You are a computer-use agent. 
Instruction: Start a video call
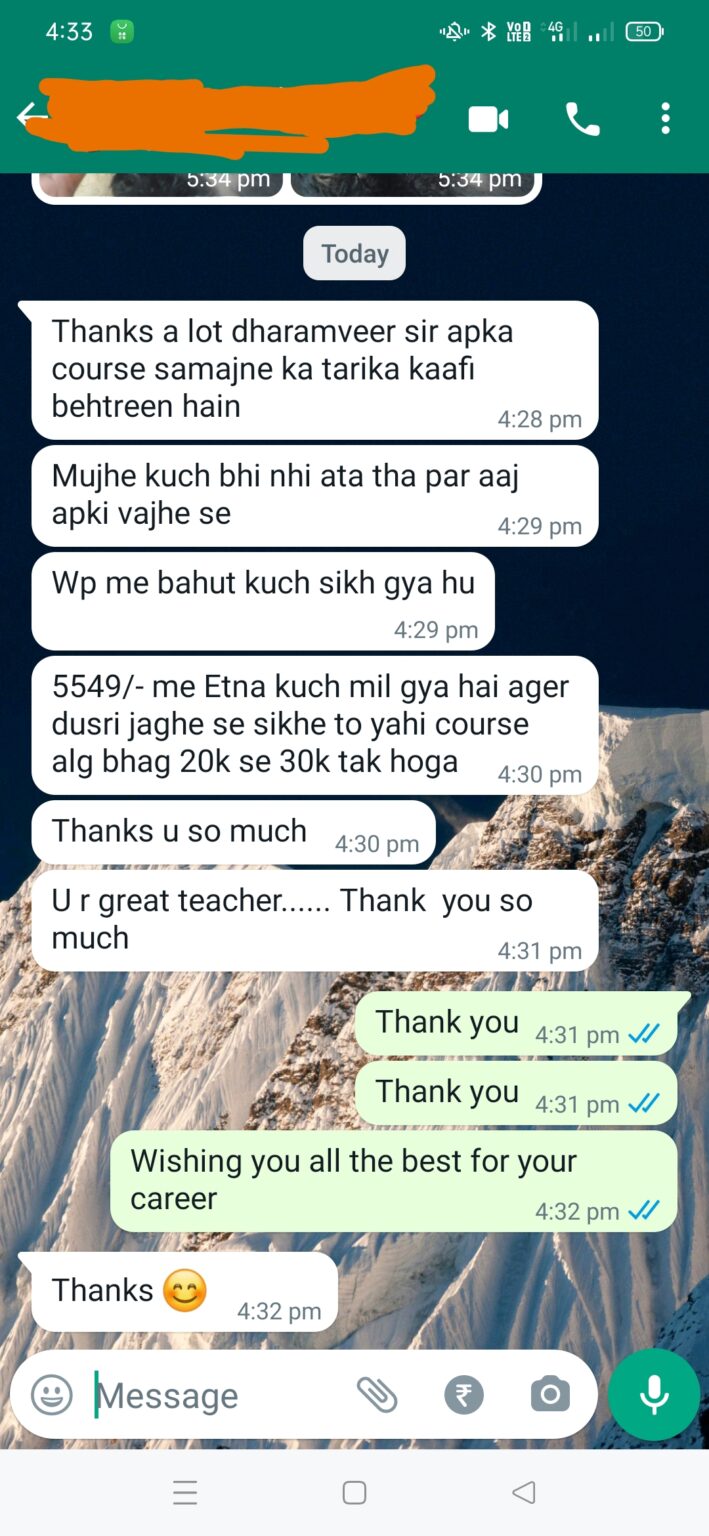(488, 120)
